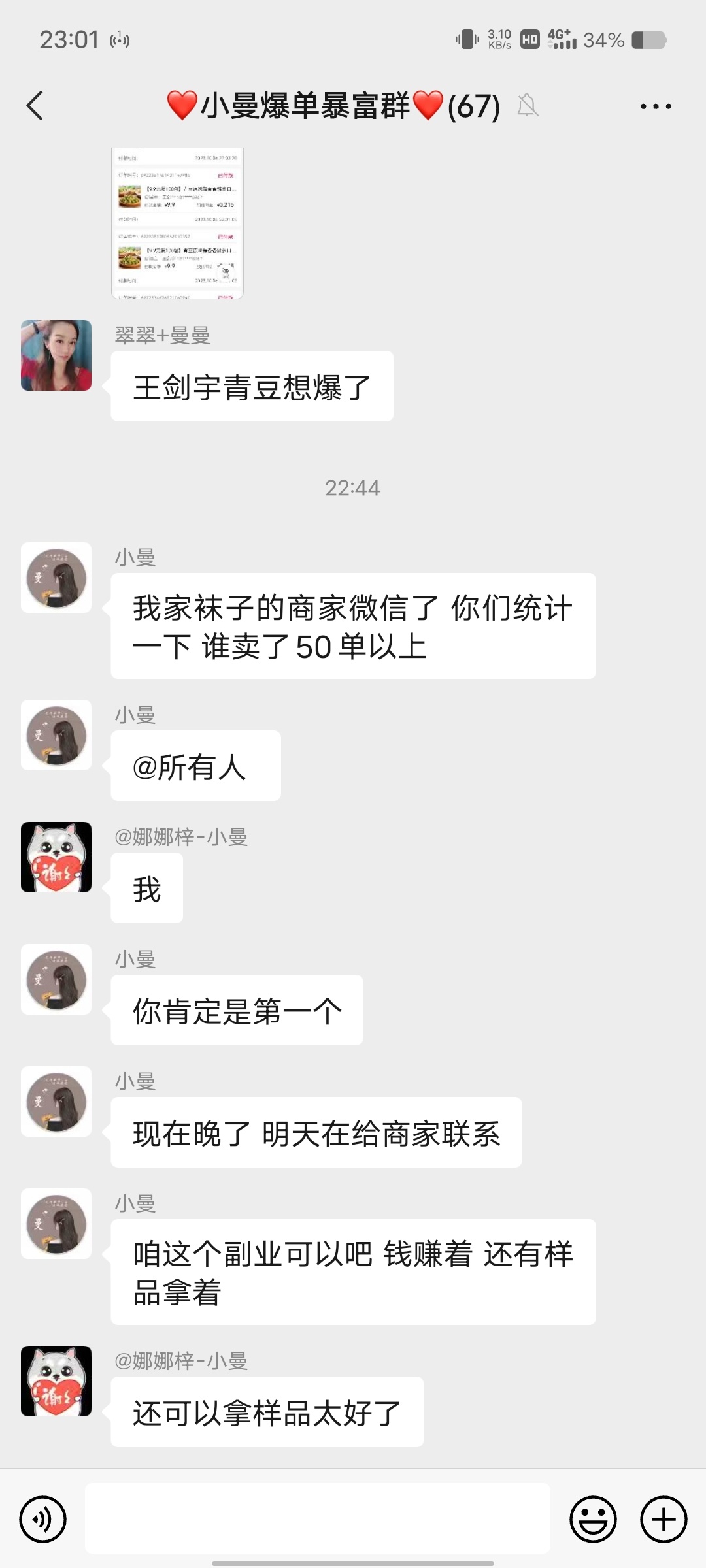
Task: Open the emoji sticker panel
Action: (x=593, y=1519)
